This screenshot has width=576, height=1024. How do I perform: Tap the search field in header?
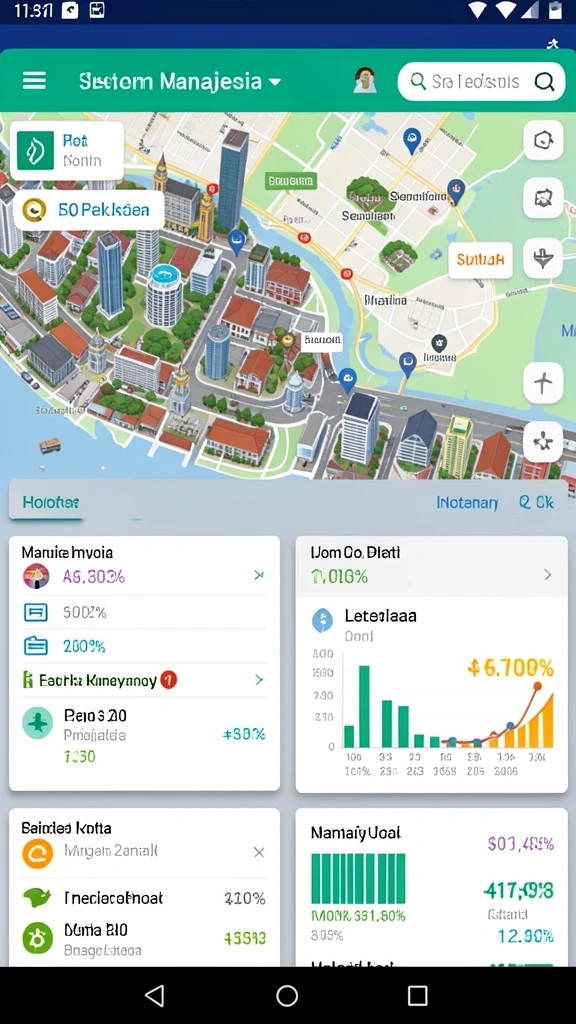[x=481, y=82]
